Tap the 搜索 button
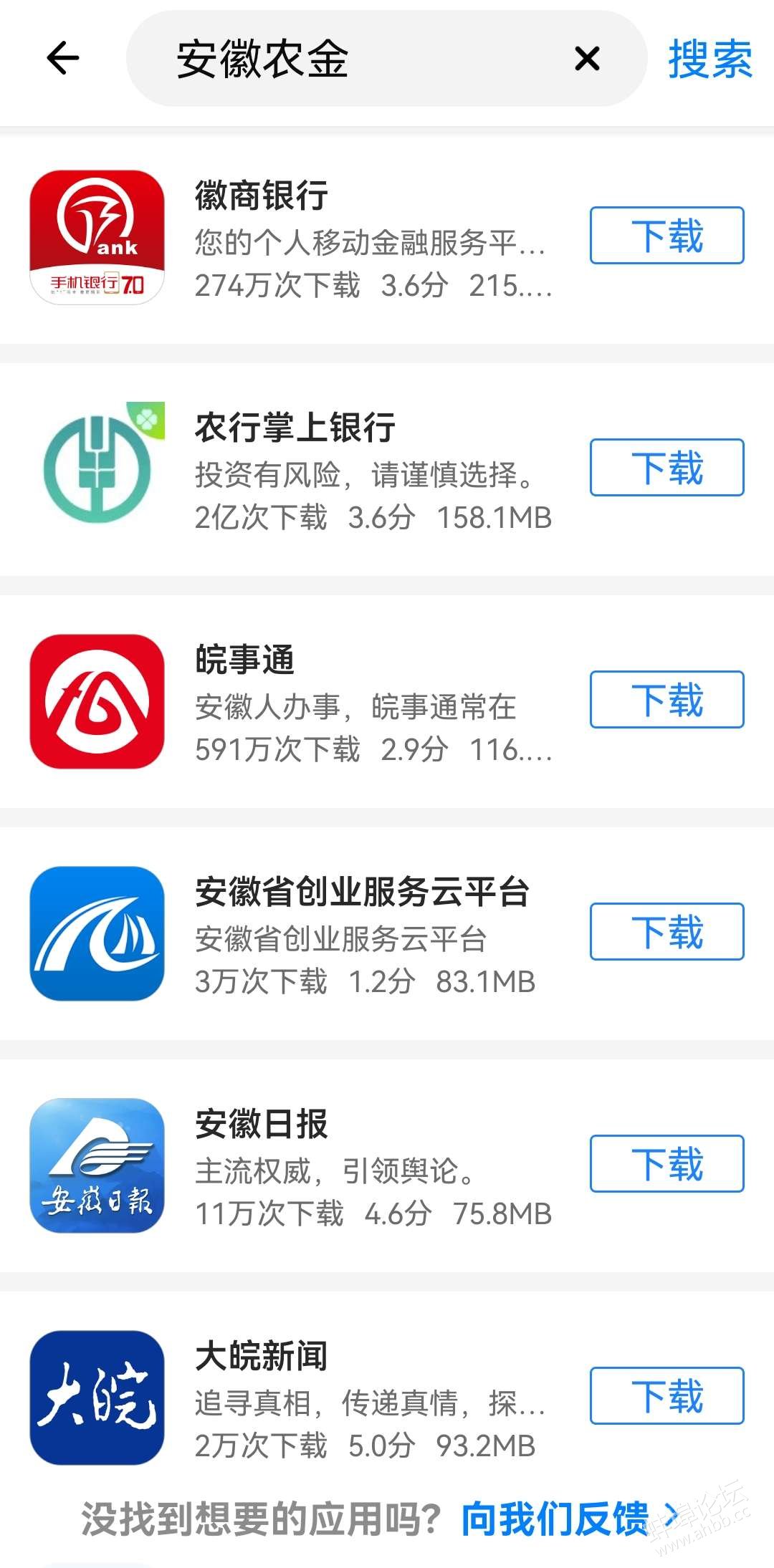This screenshot has width=774, height=1568. click(x=709, y=59)
